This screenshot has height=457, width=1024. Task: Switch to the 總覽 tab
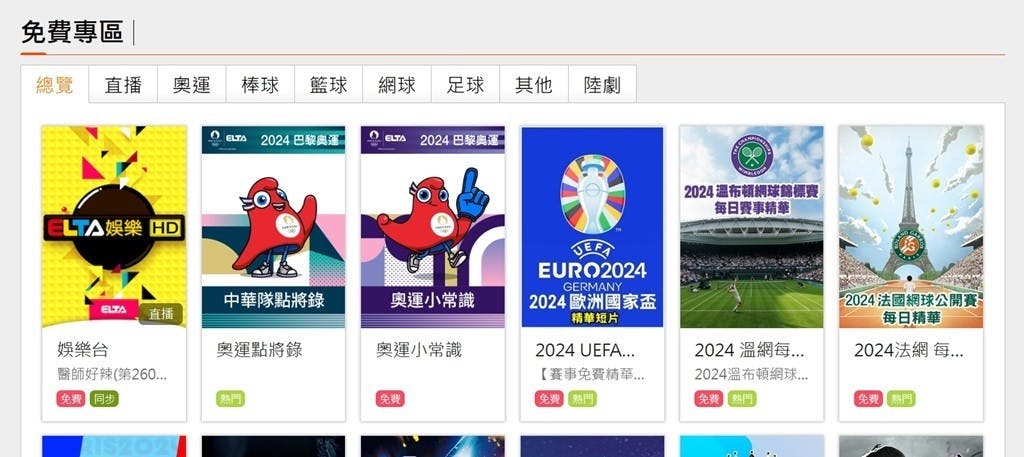(55, 85)
